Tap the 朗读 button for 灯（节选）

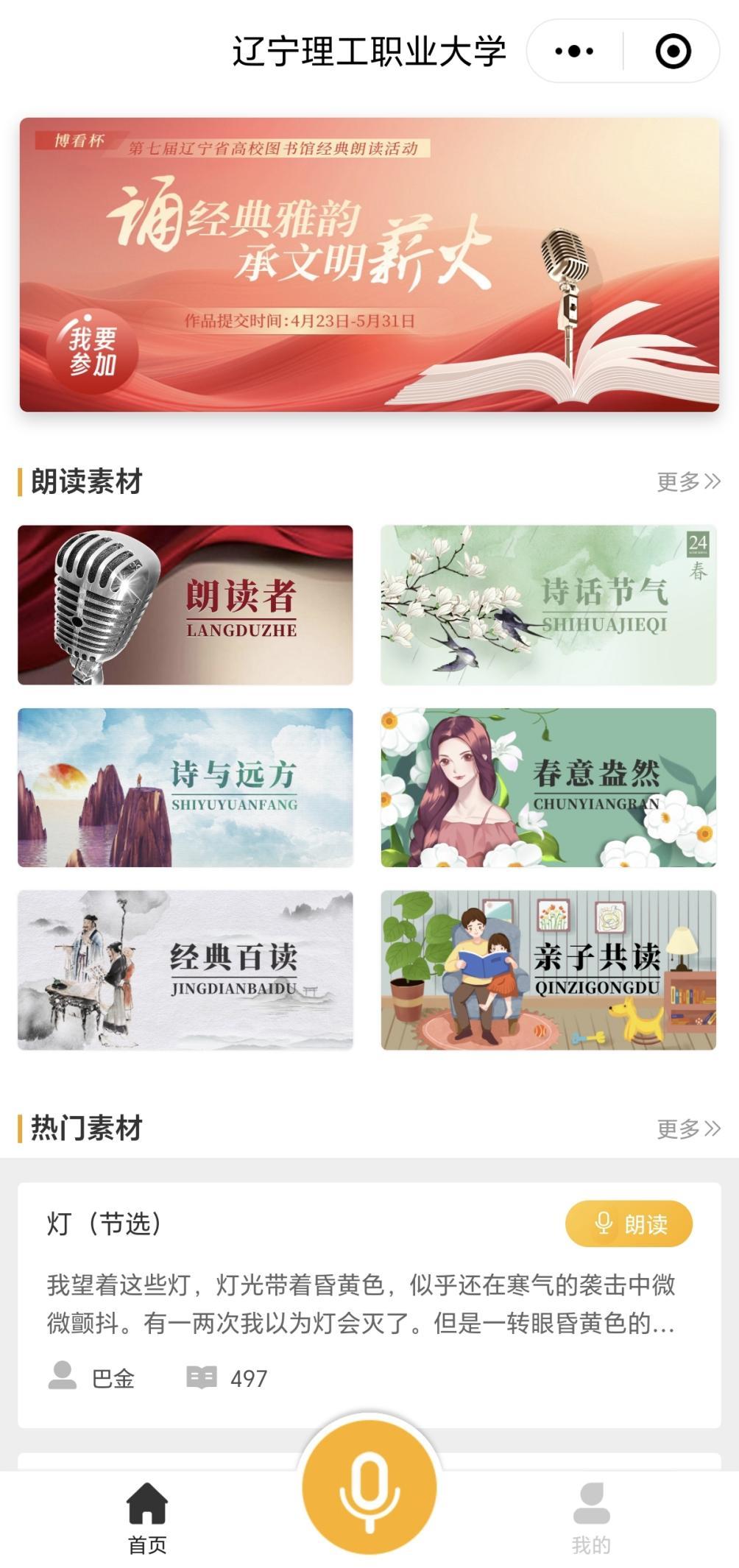[629, 1224]
